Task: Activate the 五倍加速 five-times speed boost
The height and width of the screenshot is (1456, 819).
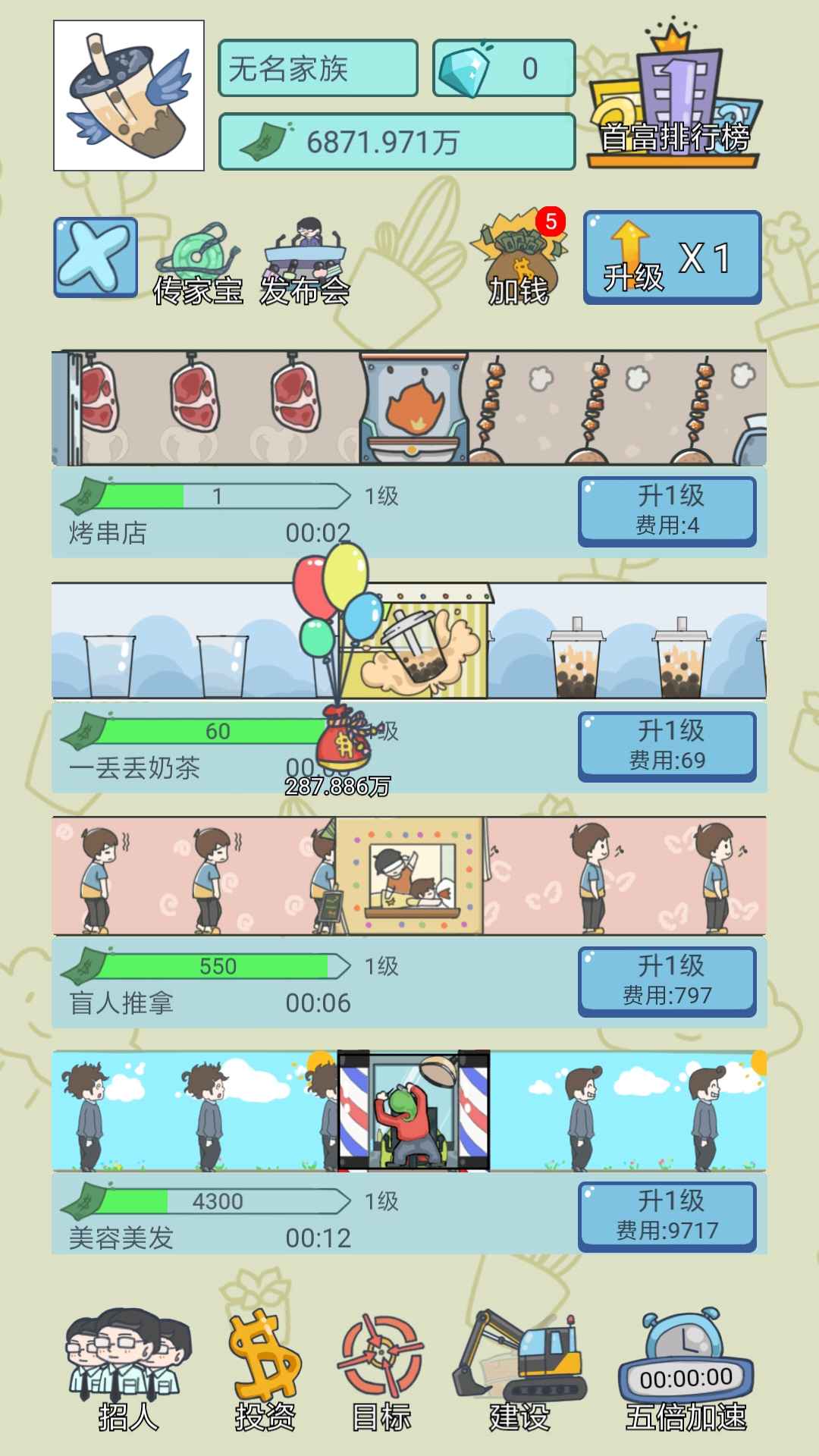Action: 686,1365
